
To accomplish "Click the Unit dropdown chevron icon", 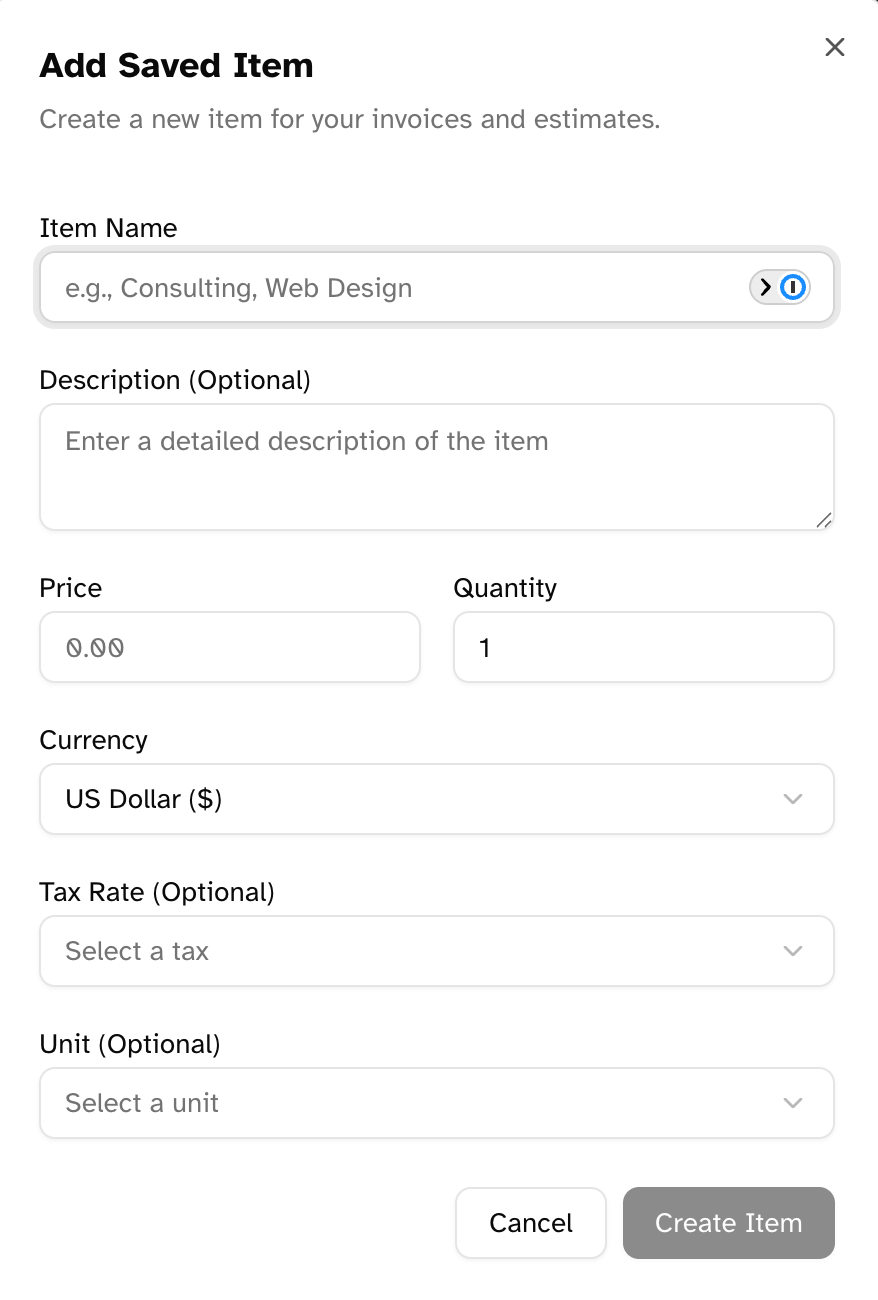I will pyautogui.click(x=793, y=1103).
